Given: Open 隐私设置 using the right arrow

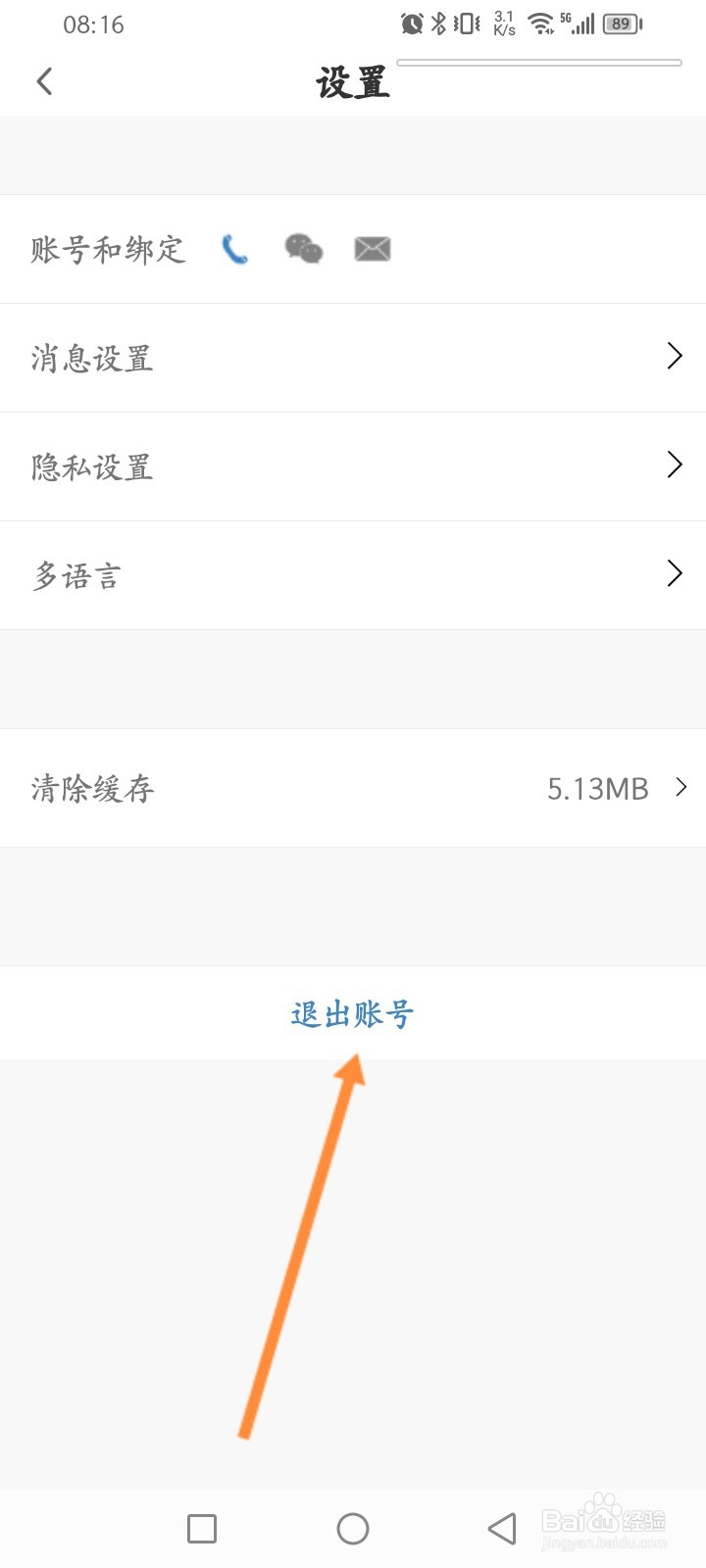Looking at the screenshot, I should [675, 465].
